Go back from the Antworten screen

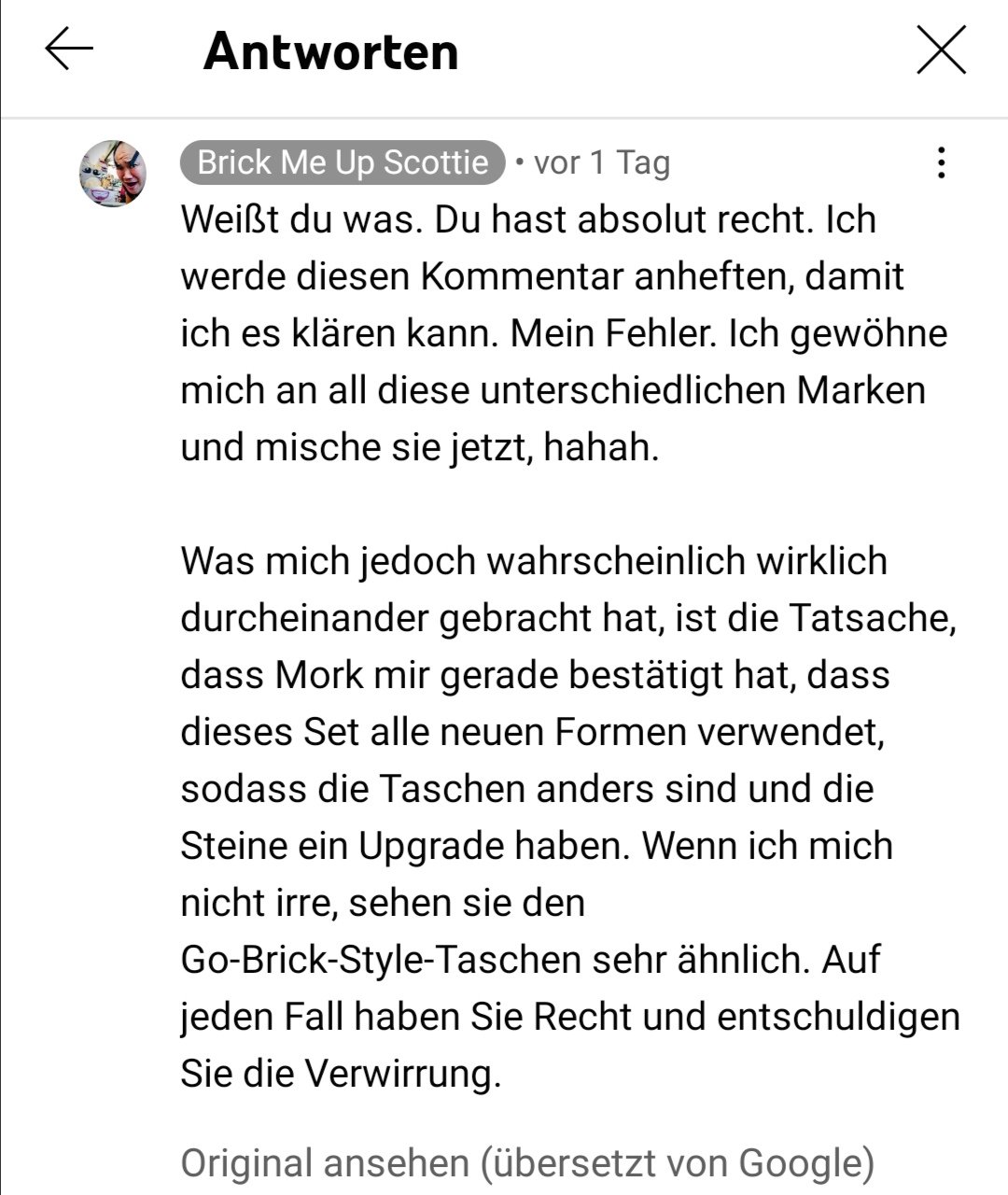(x=69, y=49)
